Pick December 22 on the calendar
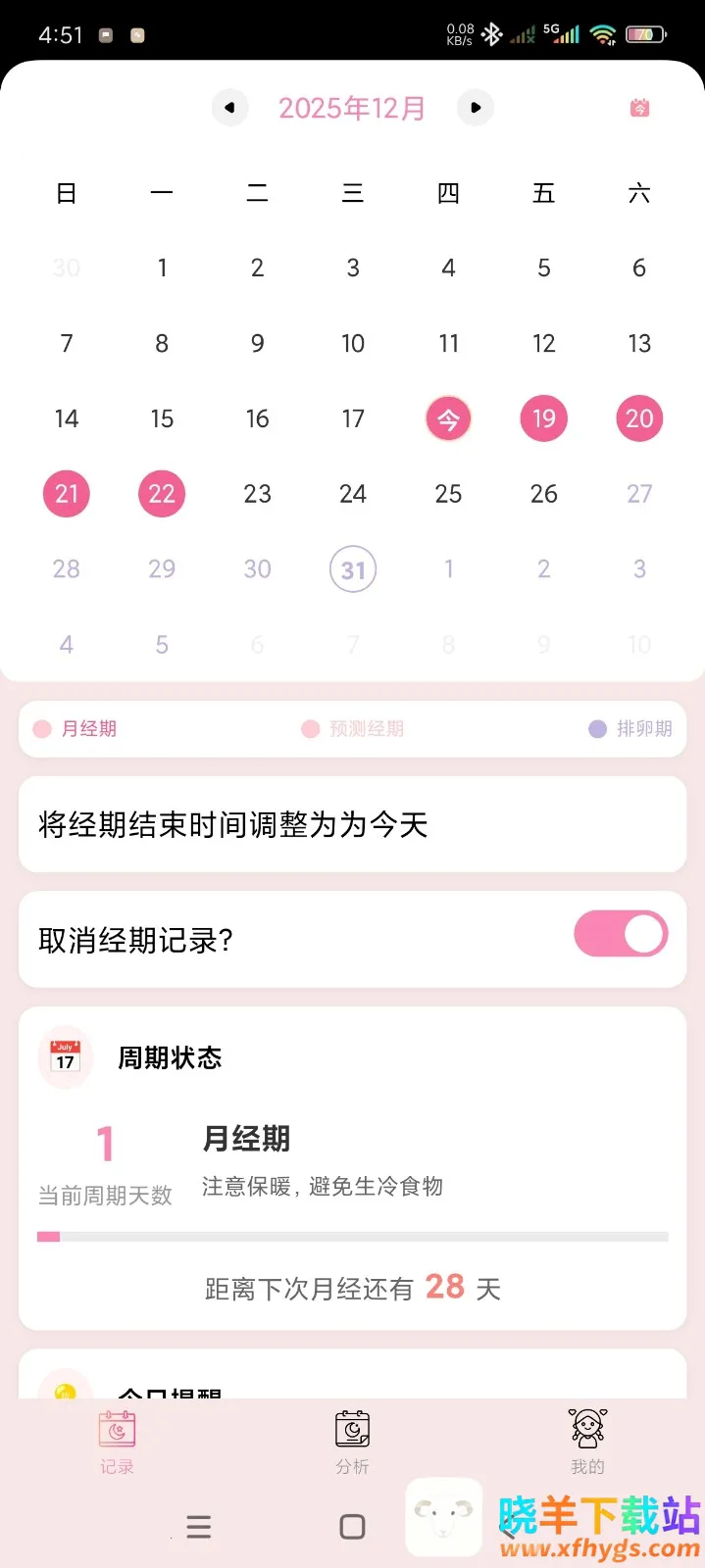705x1568 pixels. (162, 494)
